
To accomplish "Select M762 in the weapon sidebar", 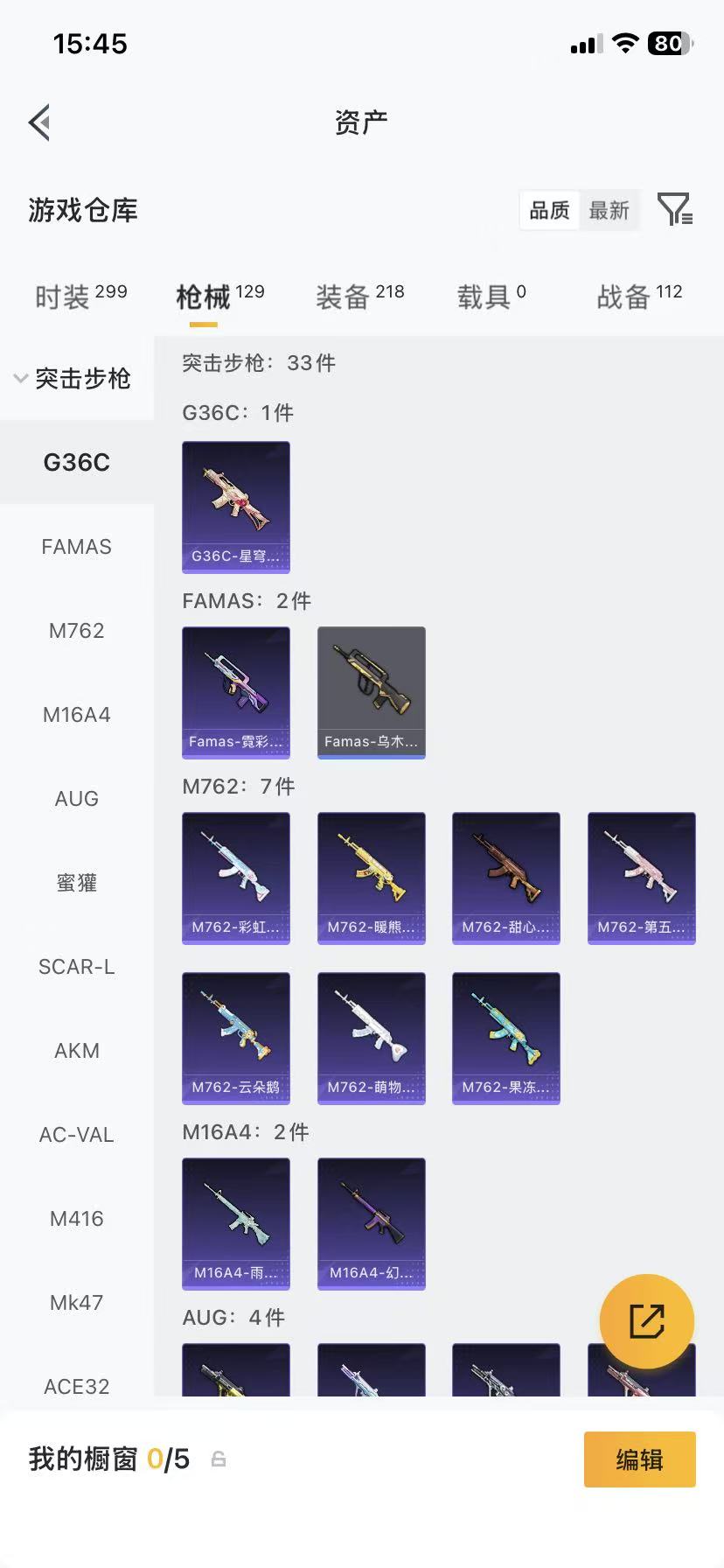I will point(77,631).
